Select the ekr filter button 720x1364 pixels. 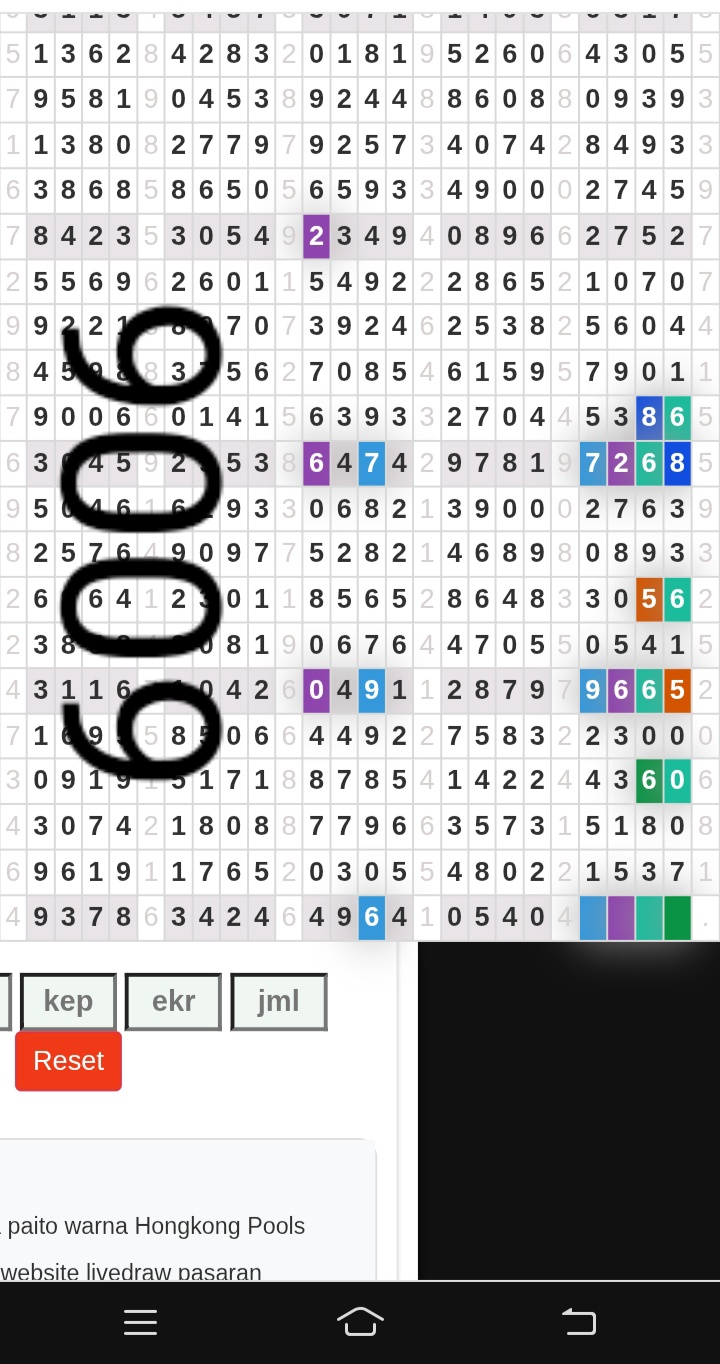pos(173,1001)
